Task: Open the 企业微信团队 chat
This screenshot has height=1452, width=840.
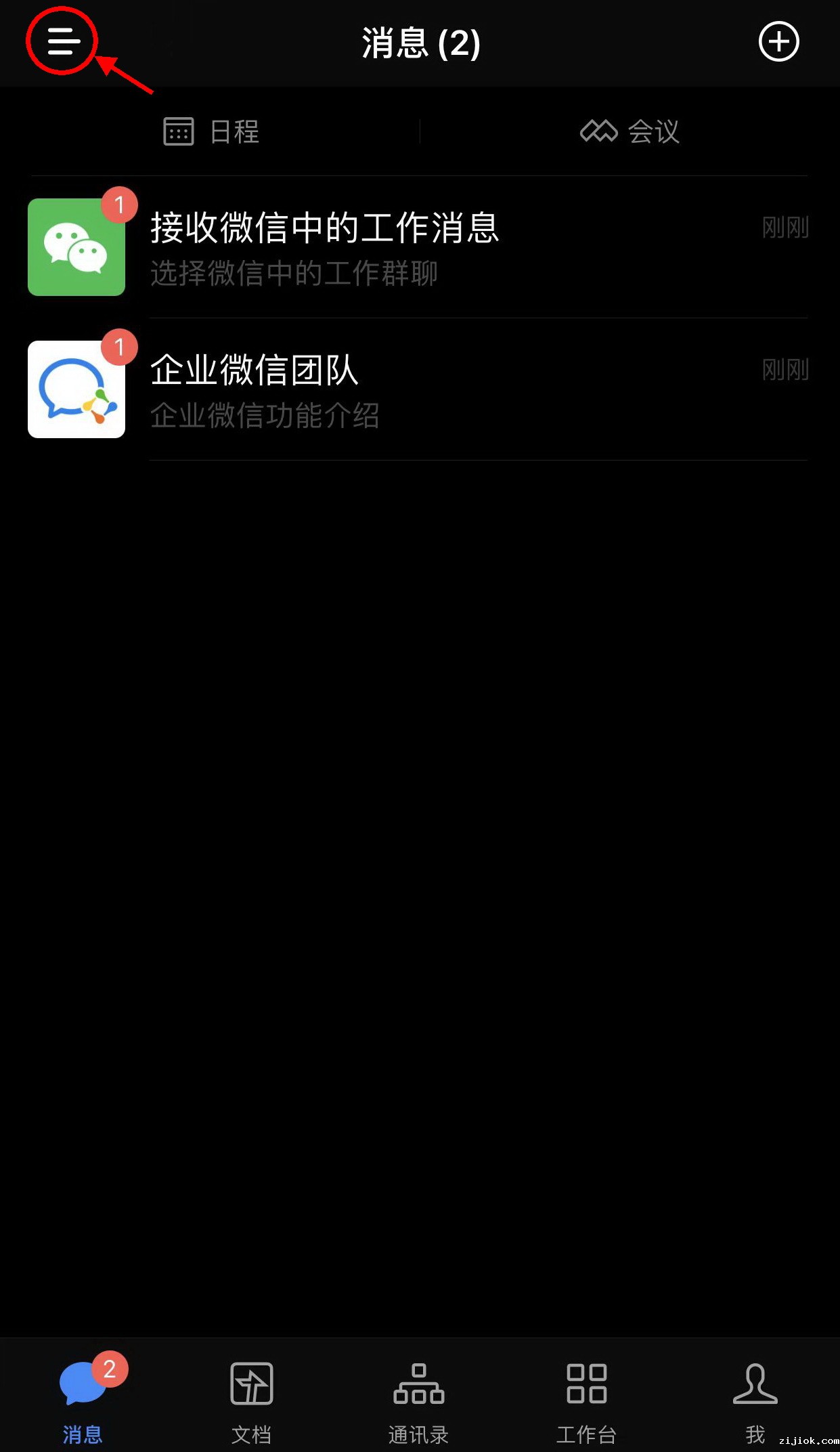Action: tap(418, 389)
